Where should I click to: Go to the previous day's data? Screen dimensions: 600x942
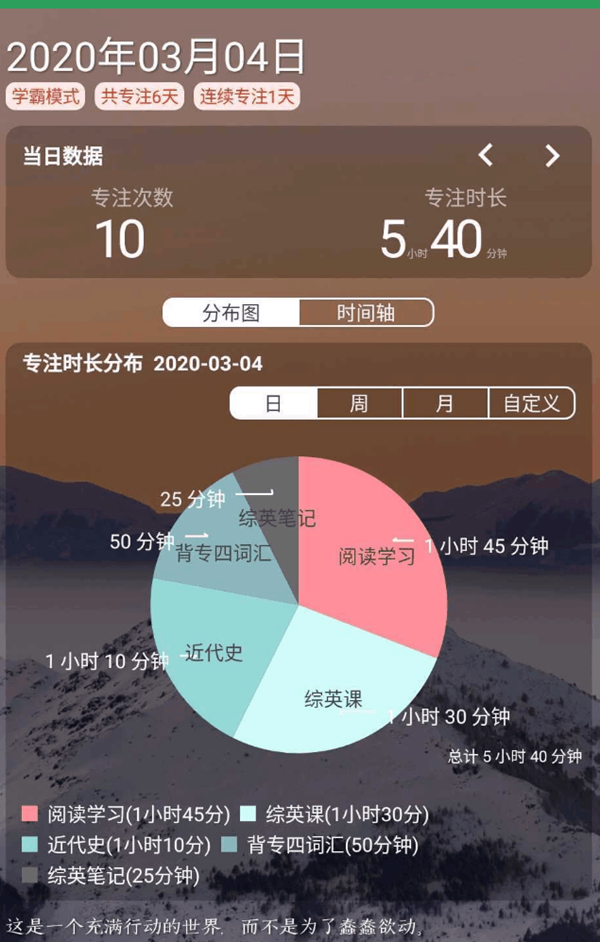click(486, 156)
